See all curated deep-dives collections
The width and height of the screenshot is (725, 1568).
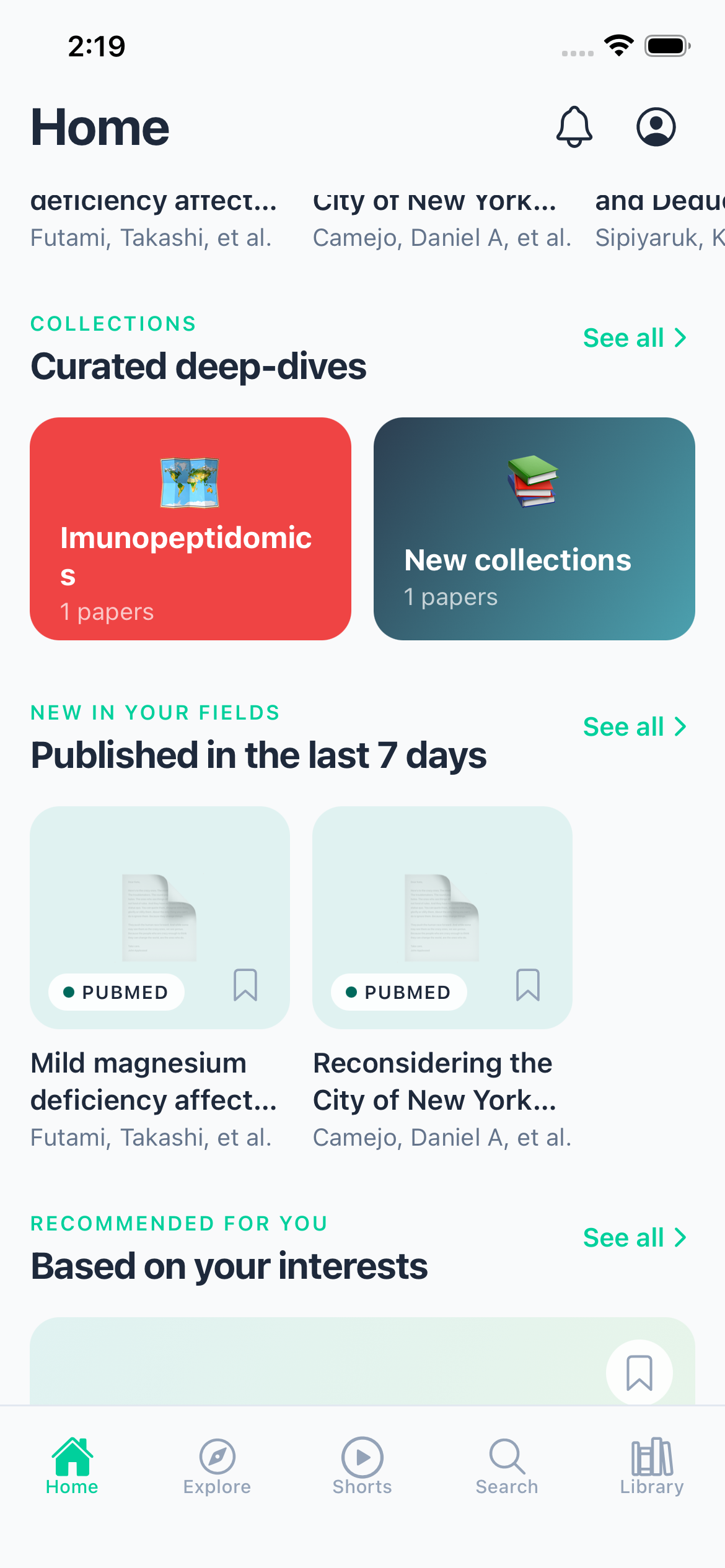(x=635, y=338)
